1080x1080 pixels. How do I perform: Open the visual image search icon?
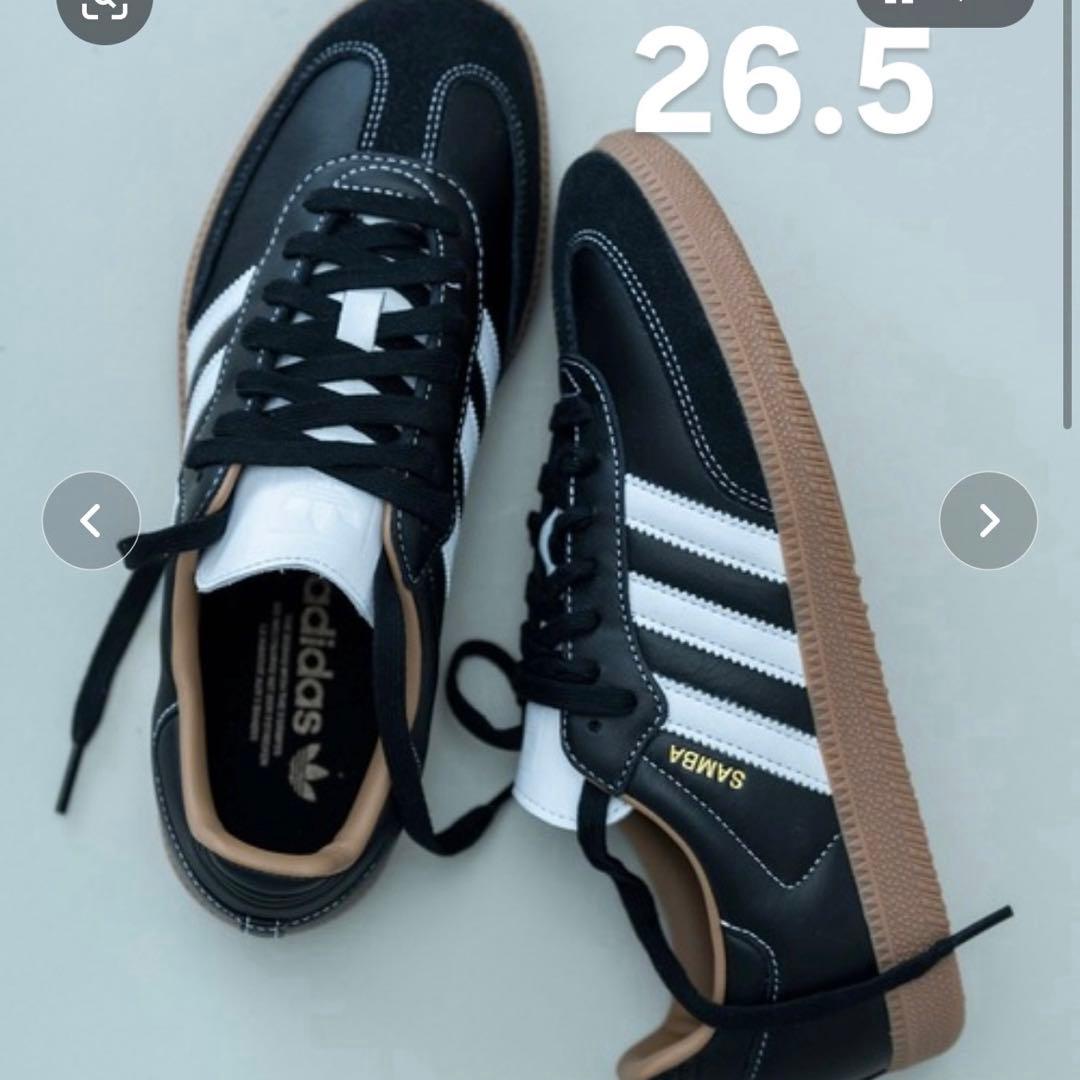coord(104,8)
